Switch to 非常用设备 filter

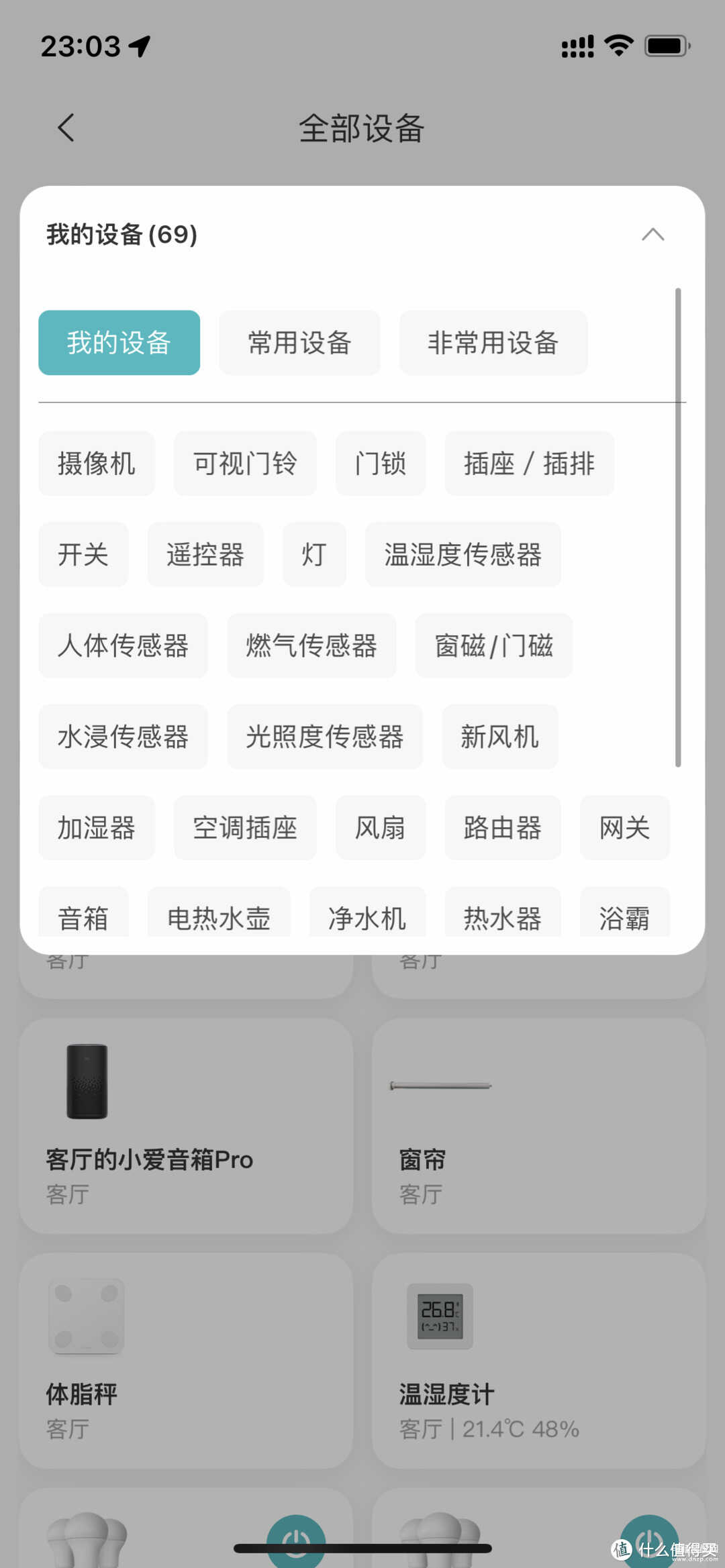[493, 343]
